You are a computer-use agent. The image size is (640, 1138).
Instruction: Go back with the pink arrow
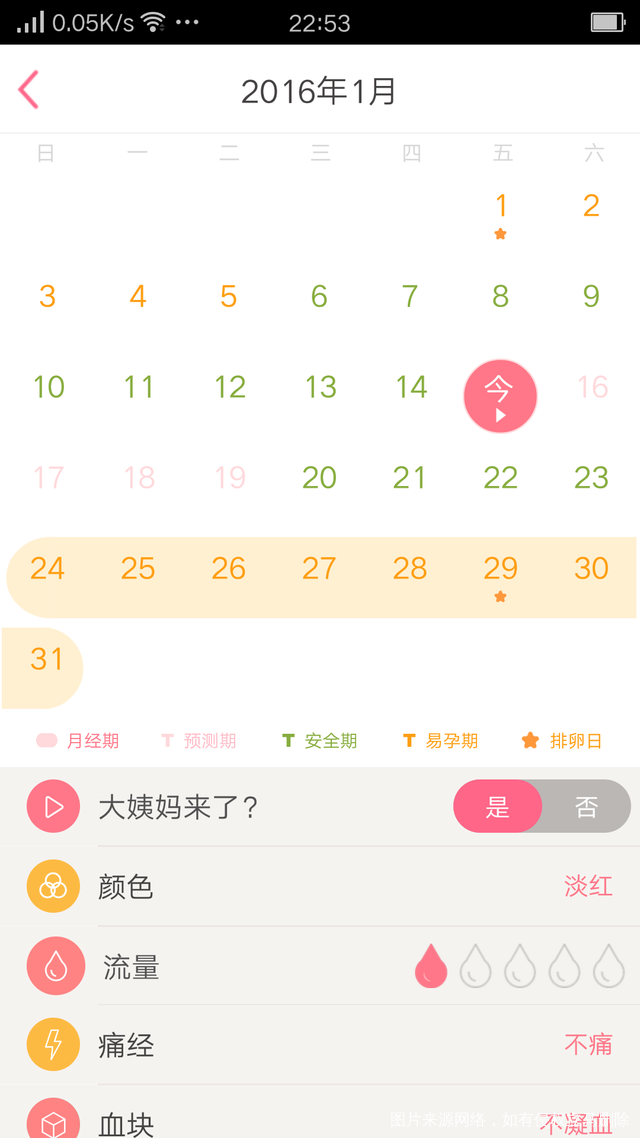29,90
